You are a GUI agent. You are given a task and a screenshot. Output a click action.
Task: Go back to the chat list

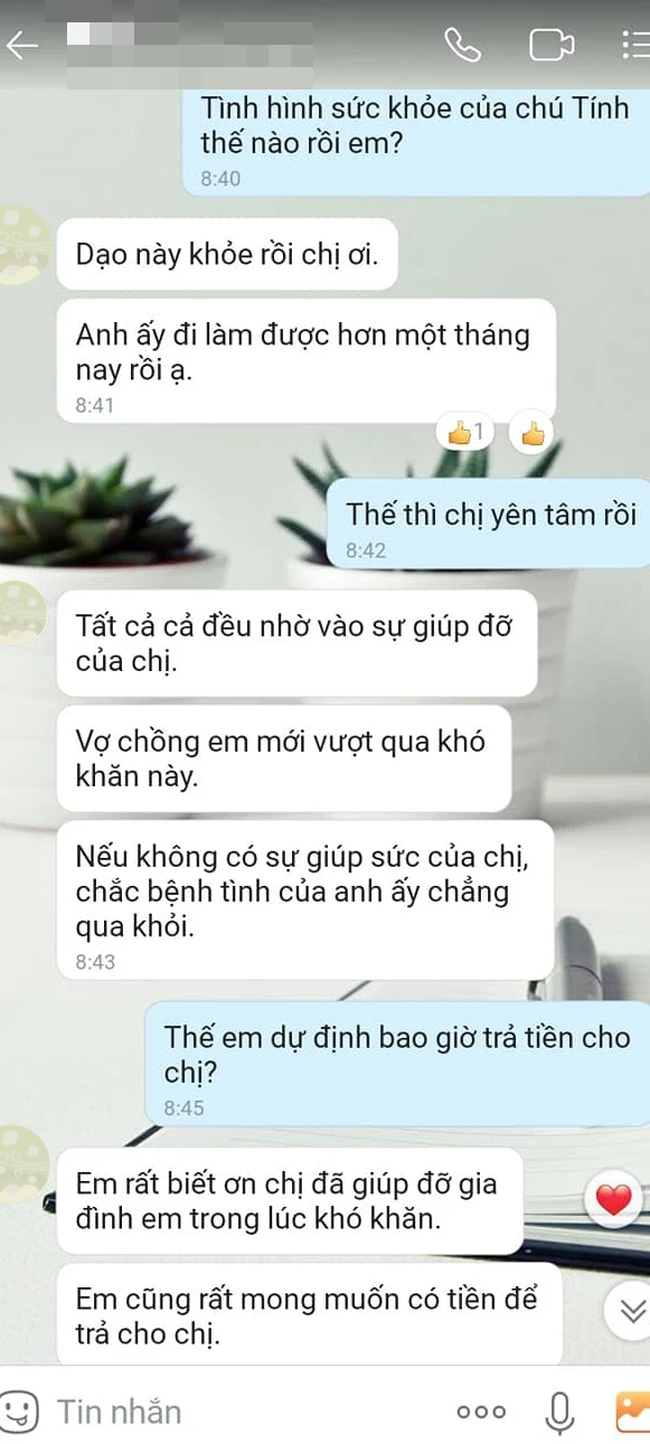22,46
